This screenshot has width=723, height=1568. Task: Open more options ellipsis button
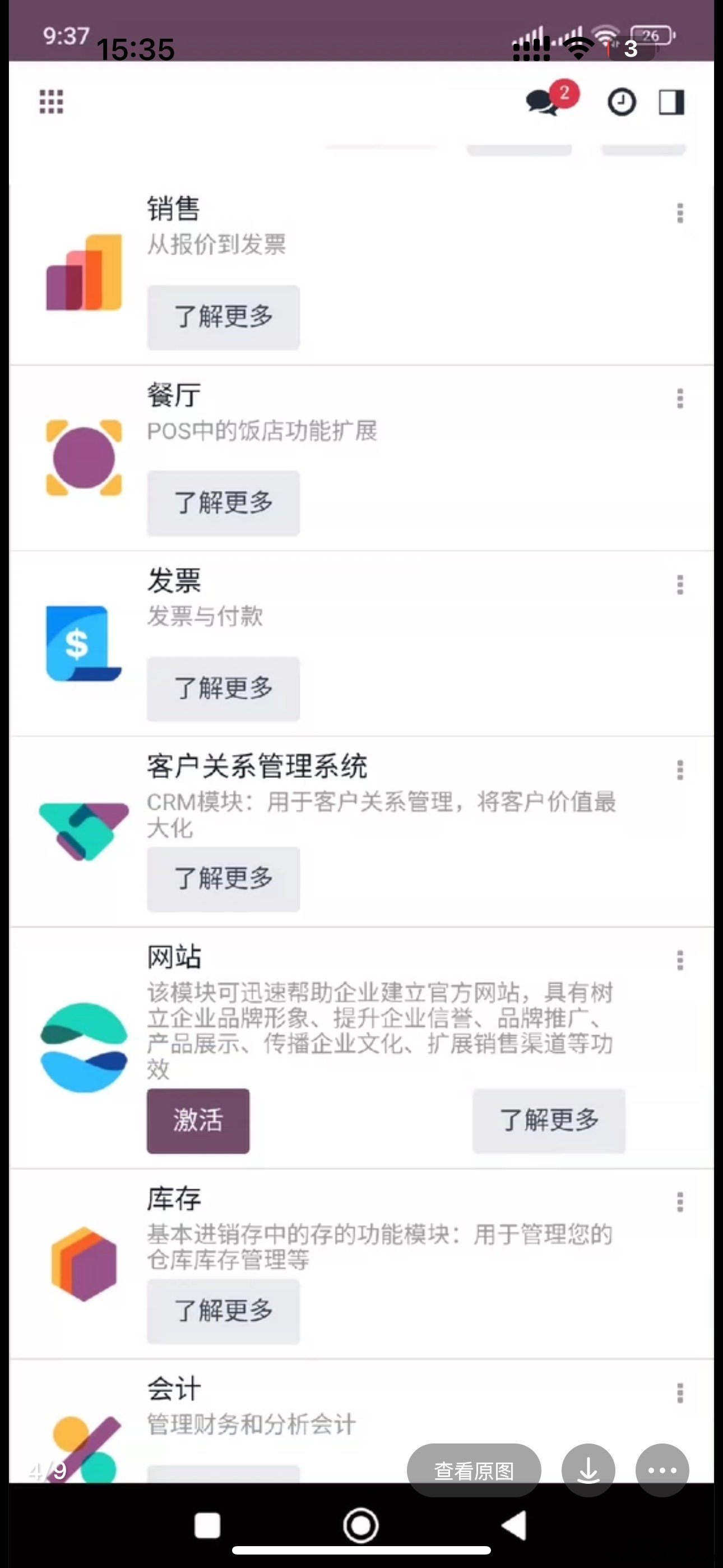click(x=662, y=1470)
